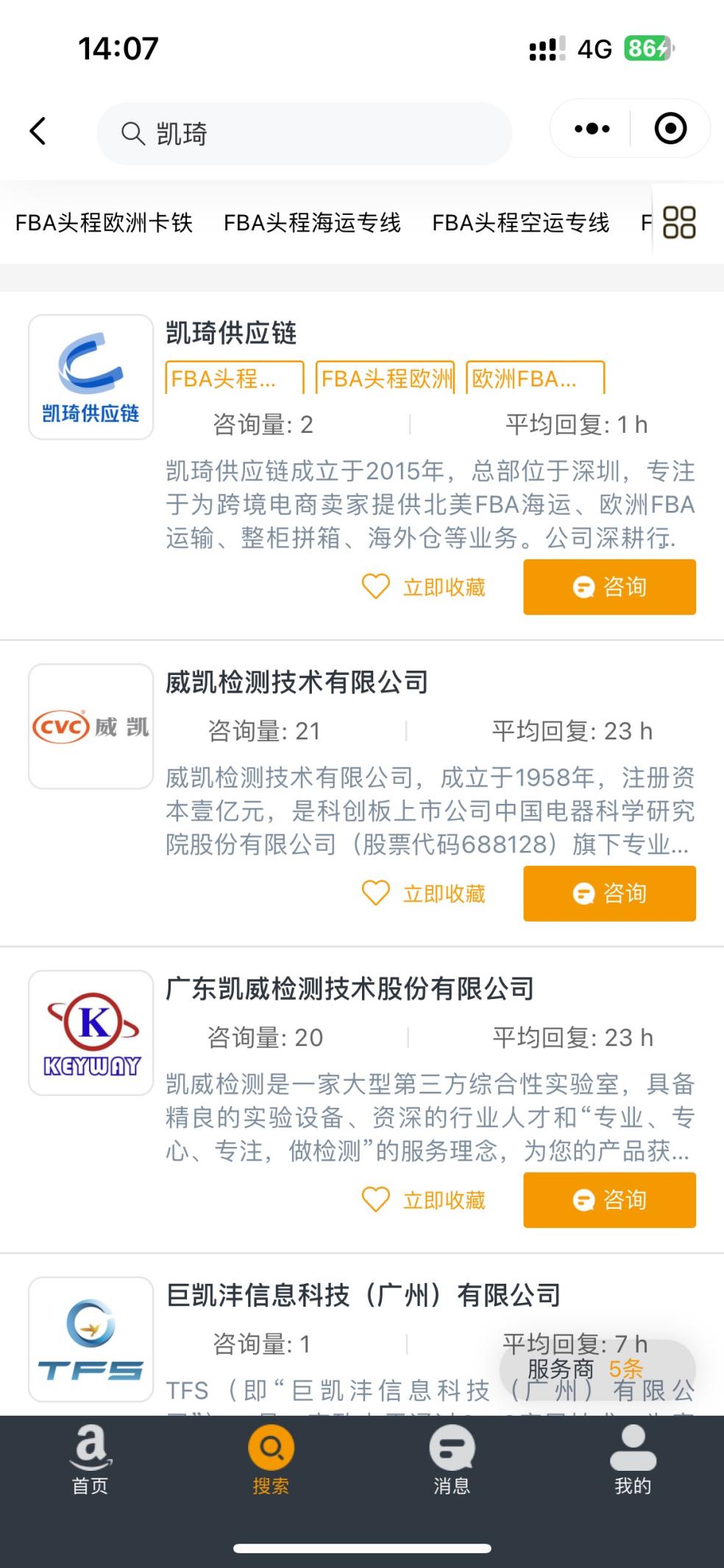Tap 咨询 to consult 凯琦供应链
The height and width of the screenshot is (1568, 724).
point(609,587)
